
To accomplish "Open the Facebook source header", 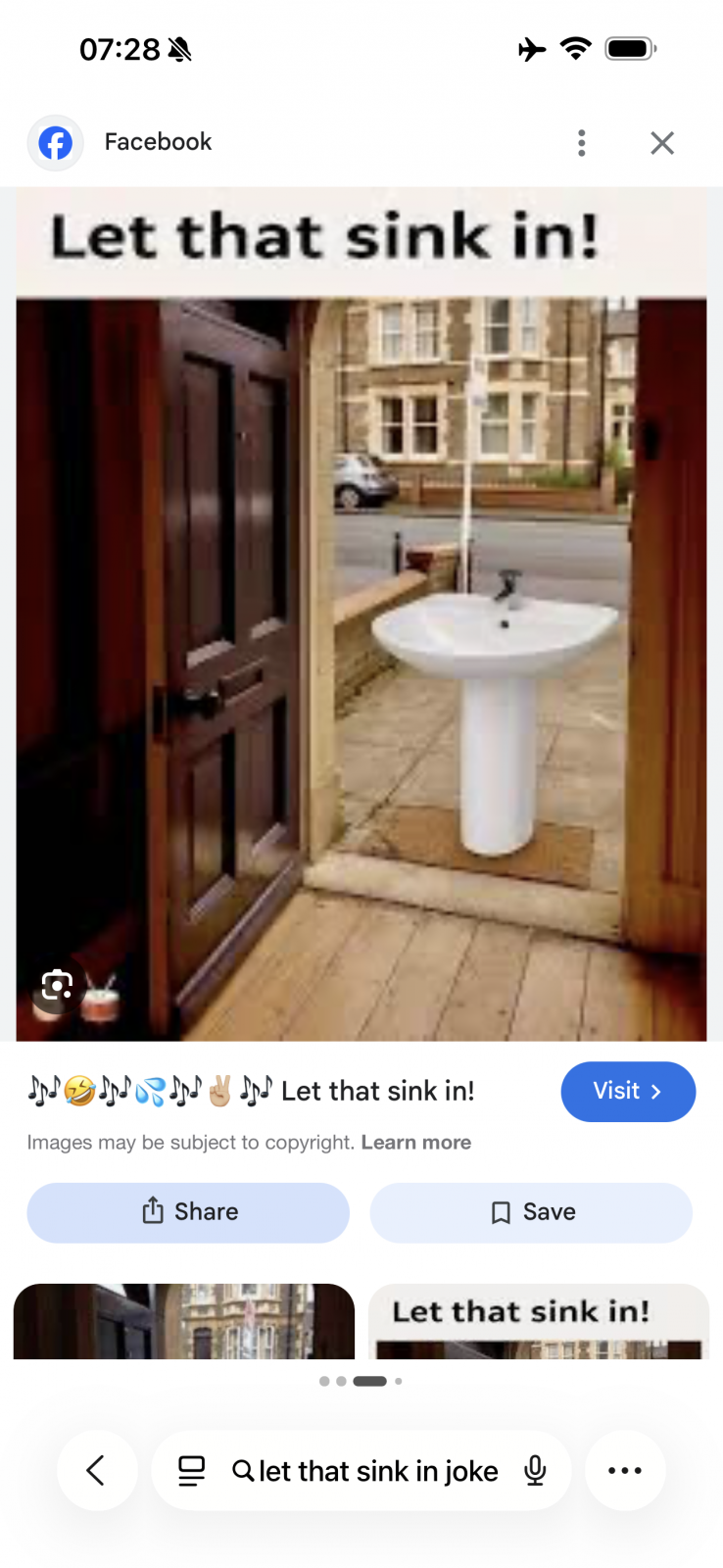I will [157, 142].
